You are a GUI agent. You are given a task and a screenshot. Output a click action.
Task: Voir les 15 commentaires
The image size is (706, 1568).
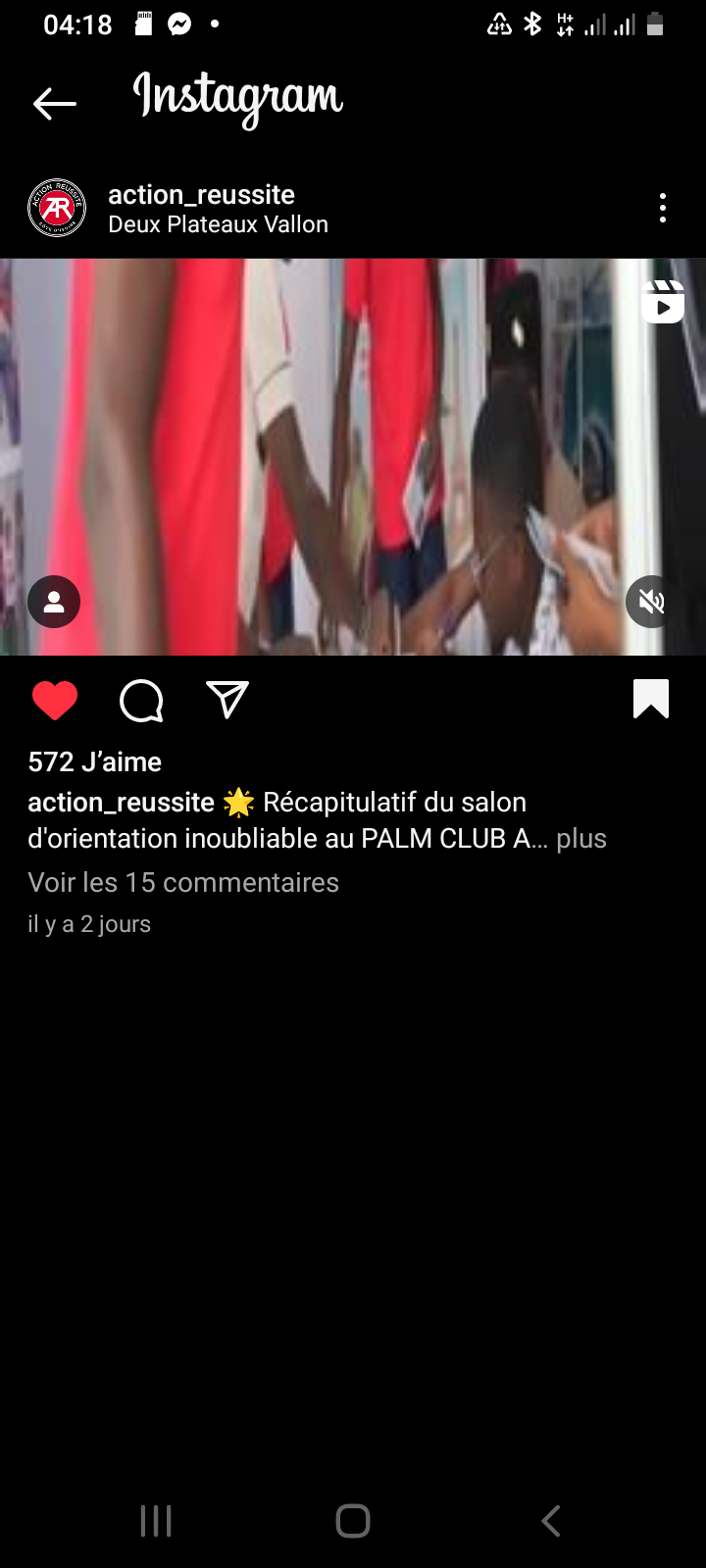pos(183,882)
